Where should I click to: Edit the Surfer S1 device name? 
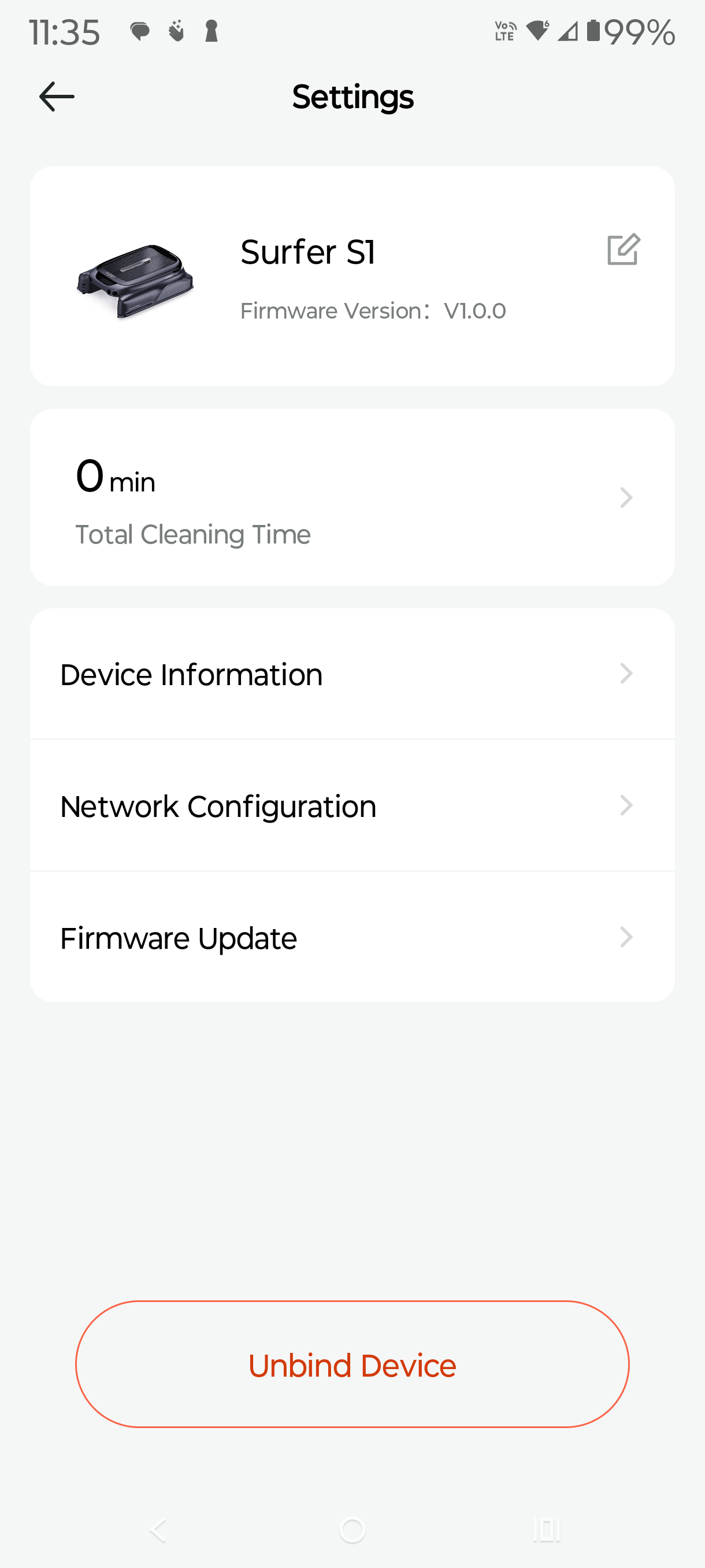624,249
